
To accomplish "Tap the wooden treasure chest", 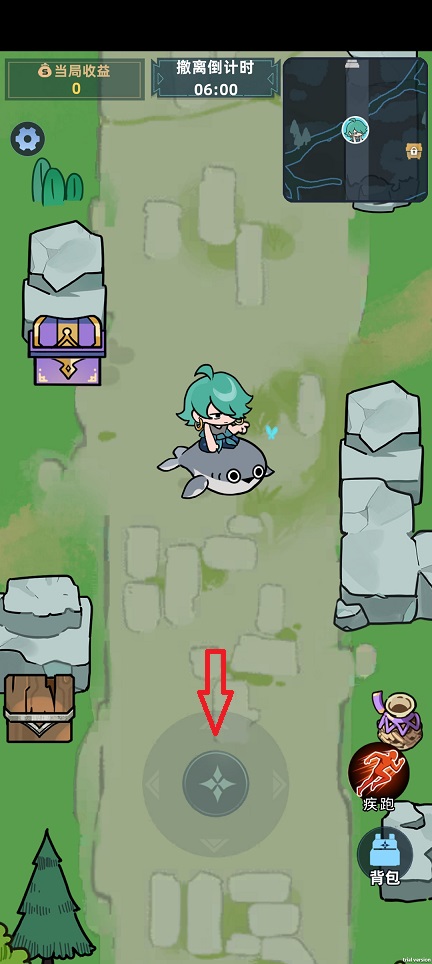I will [40, 708].
